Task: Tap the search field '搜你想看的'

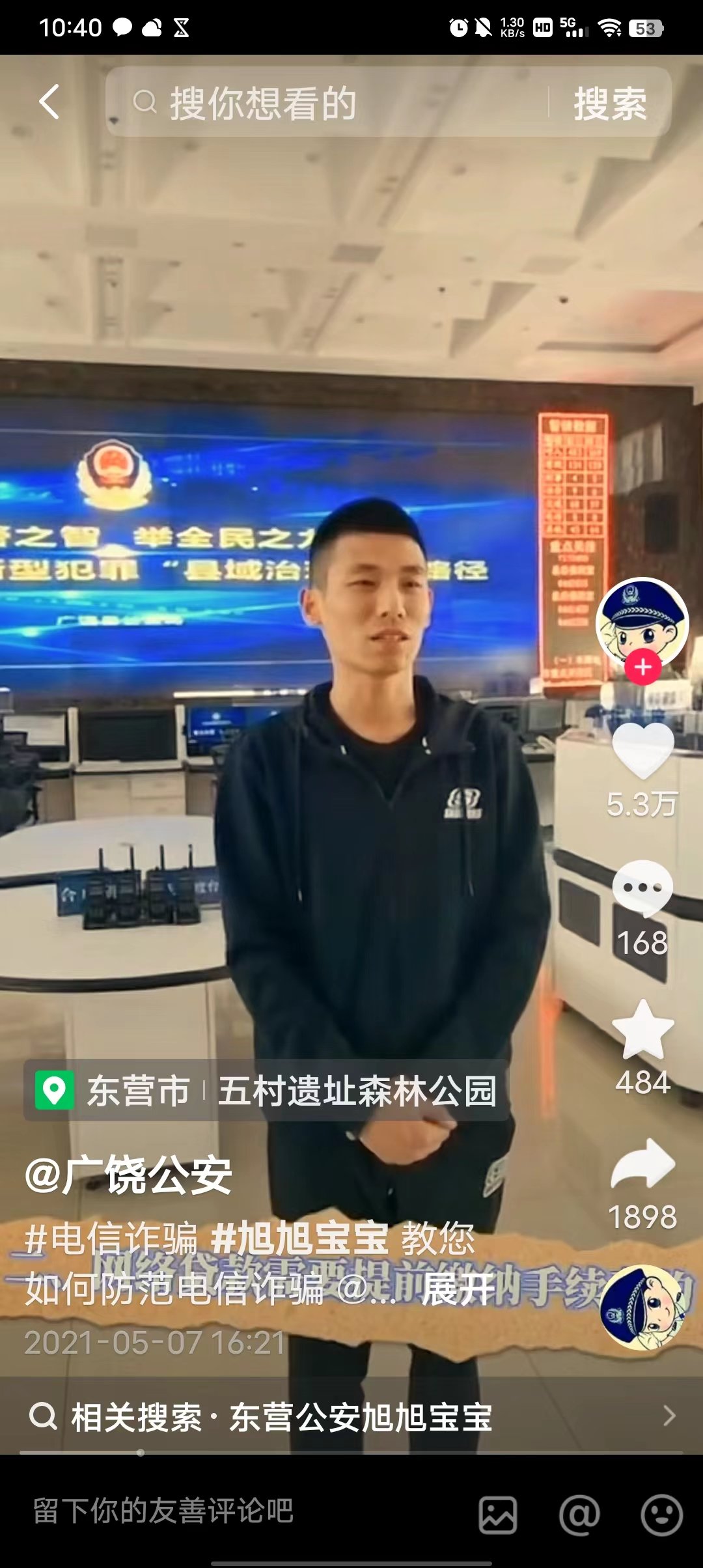Action: pos(325,103)
